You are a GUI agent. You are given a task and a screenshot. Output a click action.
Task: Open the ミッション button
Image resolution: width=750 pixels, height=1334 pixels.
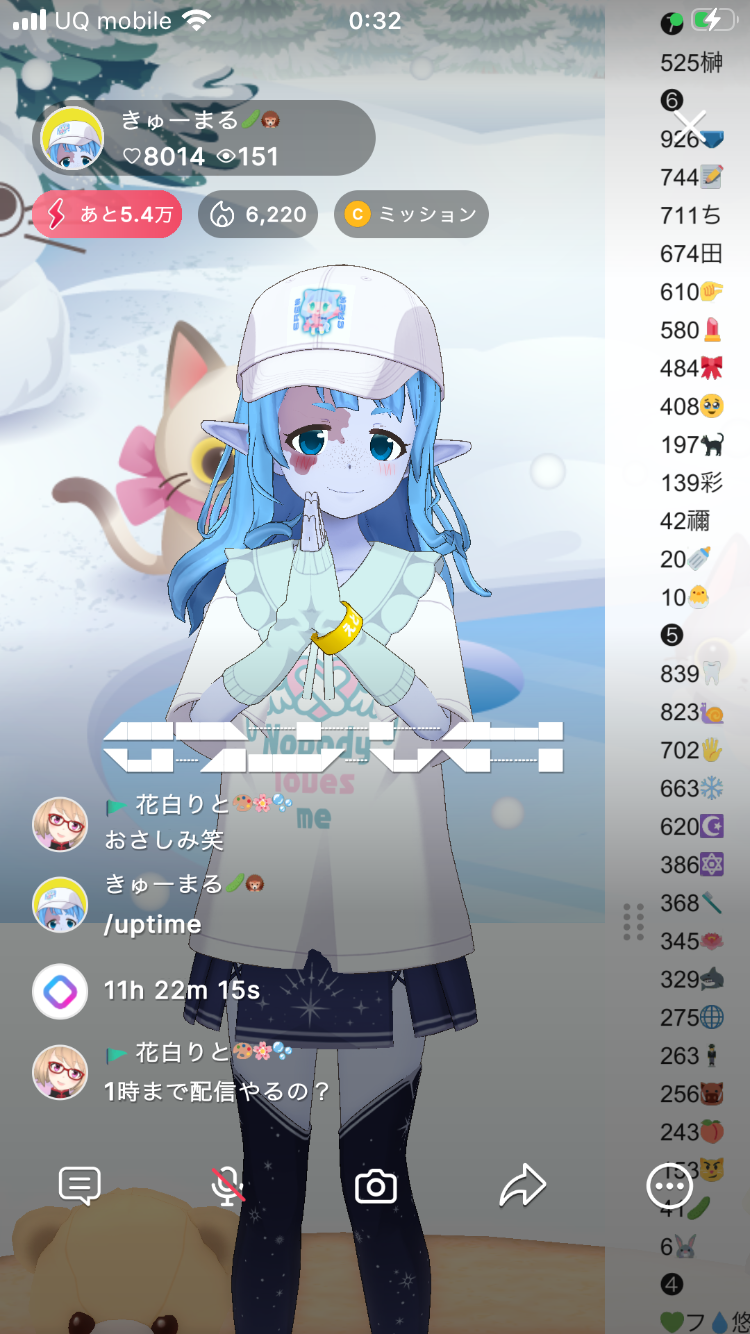pyautogui.click(x=411, y=214)
